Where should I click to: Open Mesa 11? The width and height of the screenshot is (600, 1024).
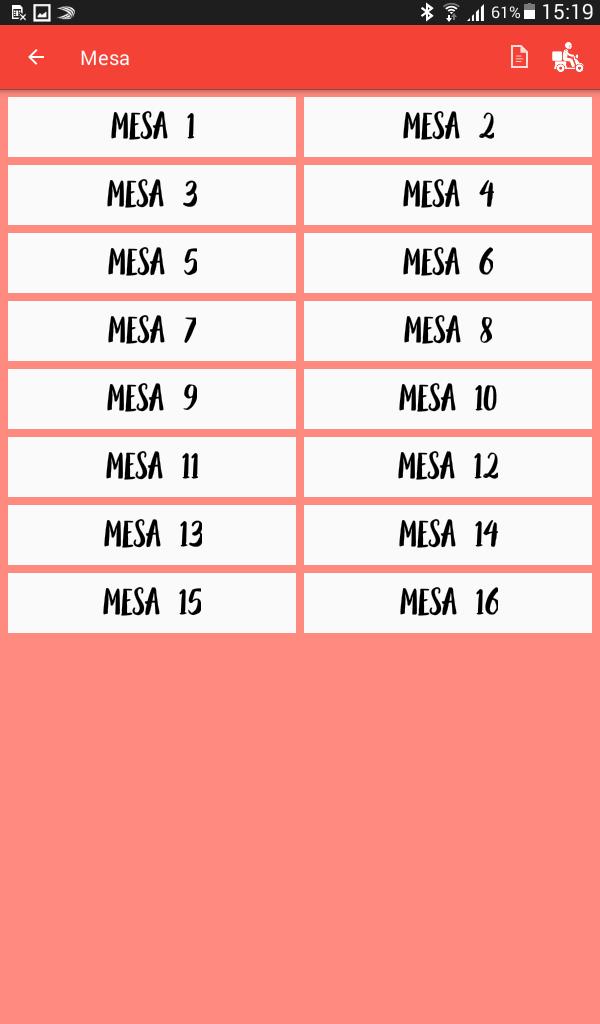coord(152,467)
